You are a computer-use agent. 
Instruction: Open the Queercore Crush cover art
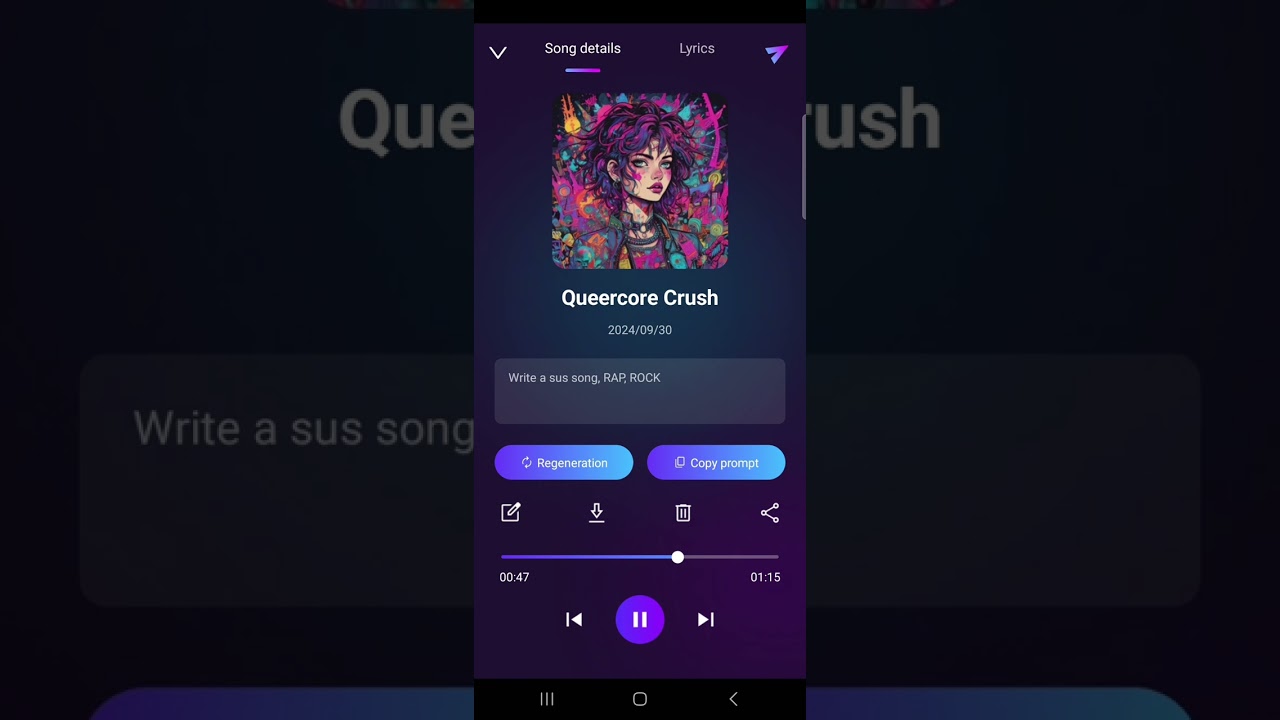pyautogui.click(x=640, y=180)
